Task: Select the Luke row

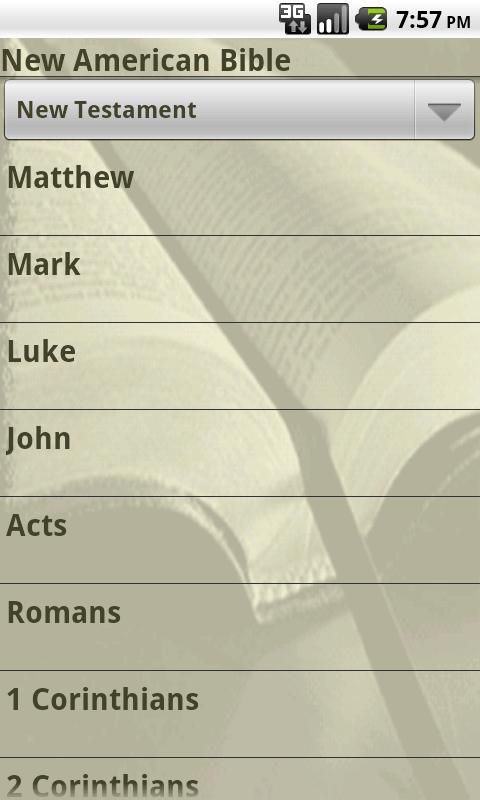Action: [240, 366]
